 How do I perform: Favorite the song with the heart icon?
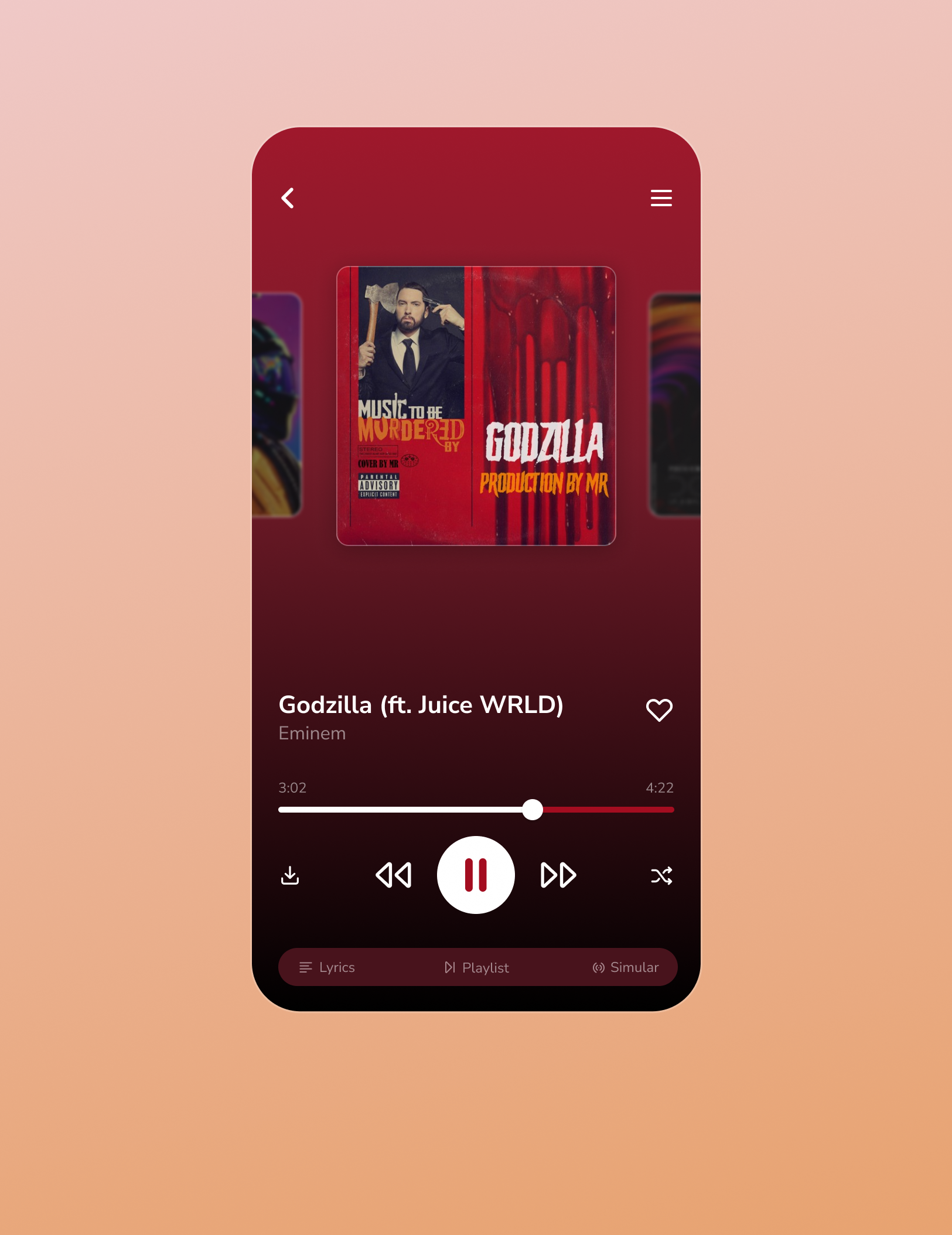(659, 710)
